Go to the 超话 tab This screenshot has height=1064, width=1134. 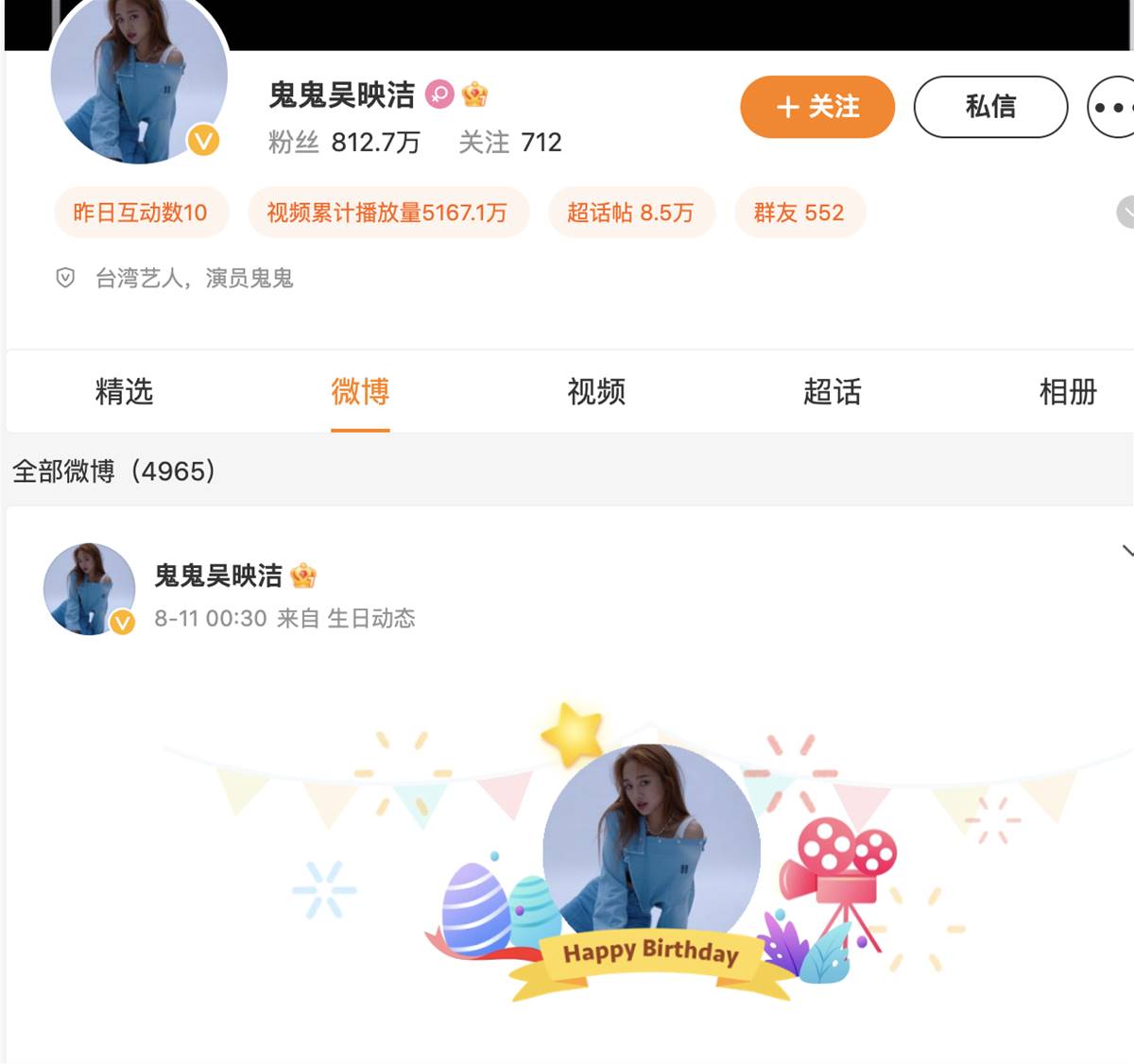(833, 391)
